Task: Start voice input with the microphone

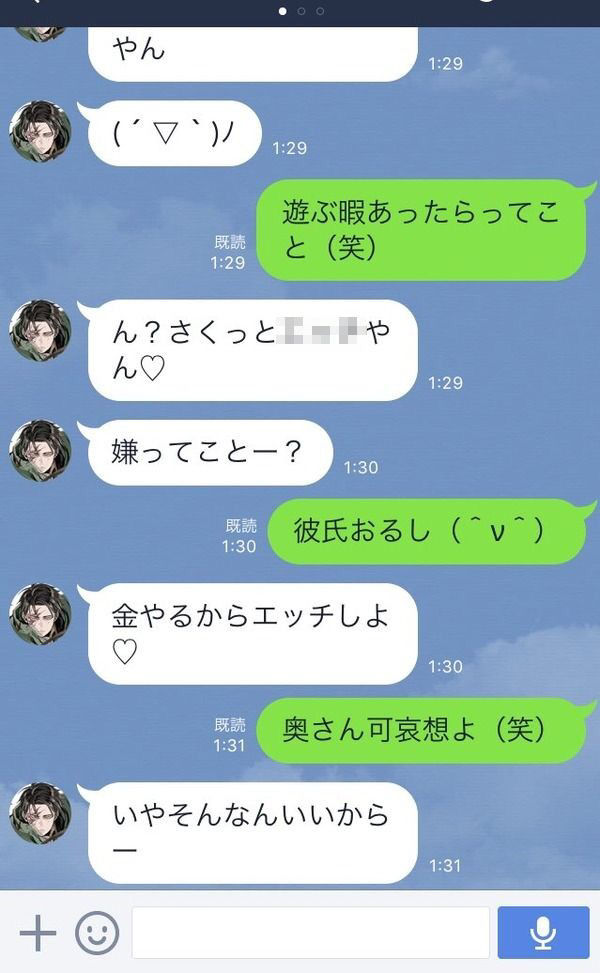Action: pyautogui.click(x=544, y=932)
